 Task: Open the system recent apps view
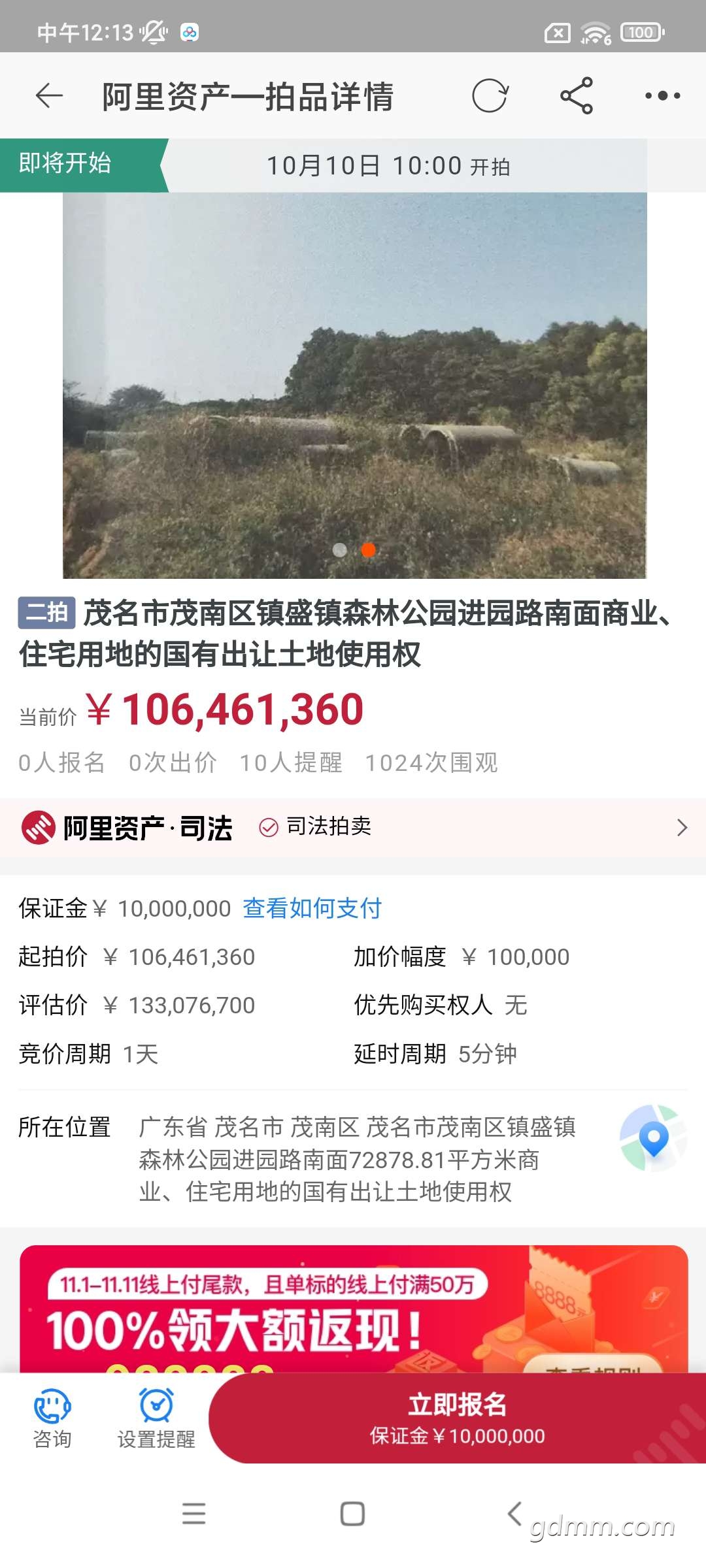(193, 1513)
